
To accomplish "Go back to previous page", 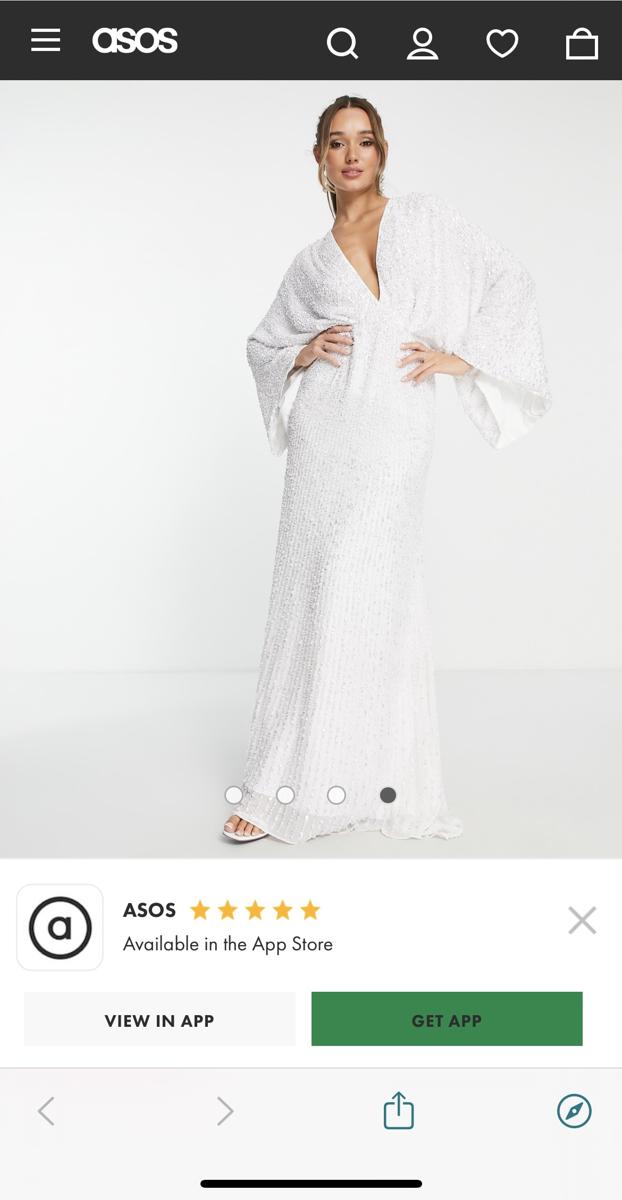I will tap(46, 1111).
